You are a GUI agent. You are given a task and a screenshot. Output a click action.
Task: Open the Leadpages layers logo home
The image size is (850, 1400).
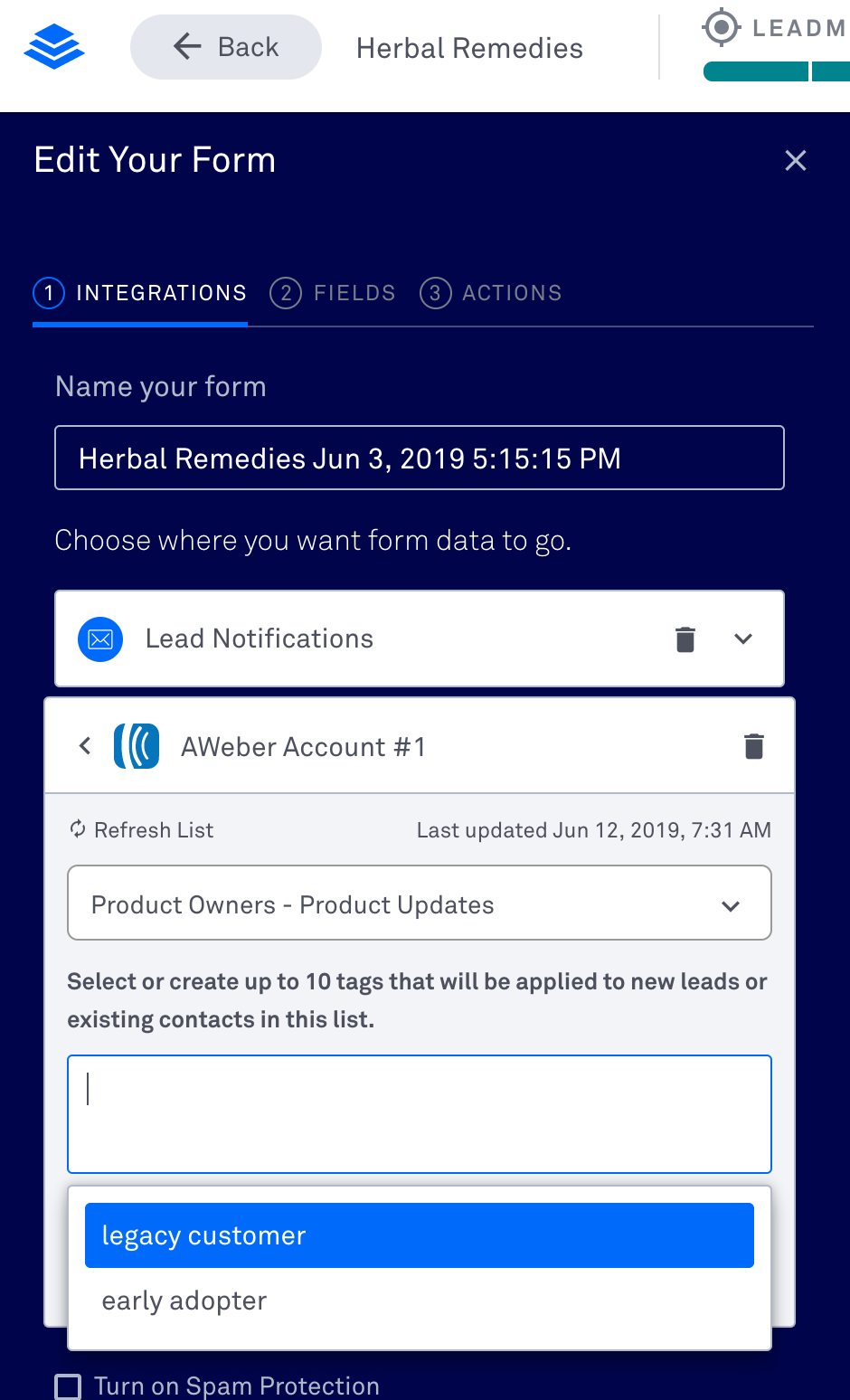pyautogui.click(x=54, y=47)
